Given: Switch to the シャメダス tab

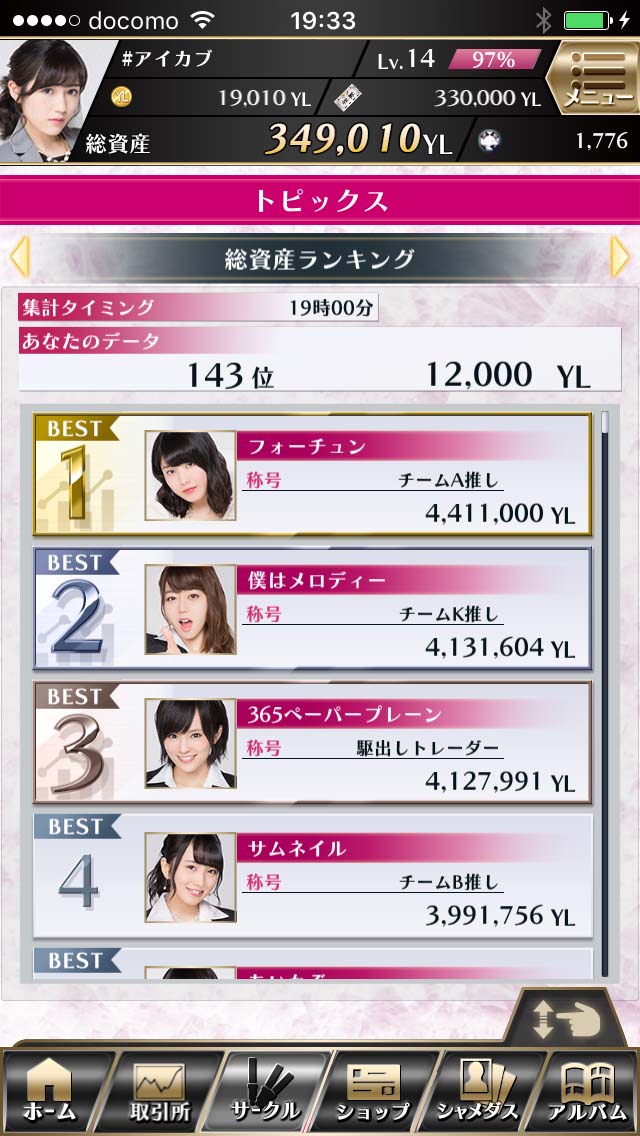Looking at the screenshot, I should point(479,1091).
